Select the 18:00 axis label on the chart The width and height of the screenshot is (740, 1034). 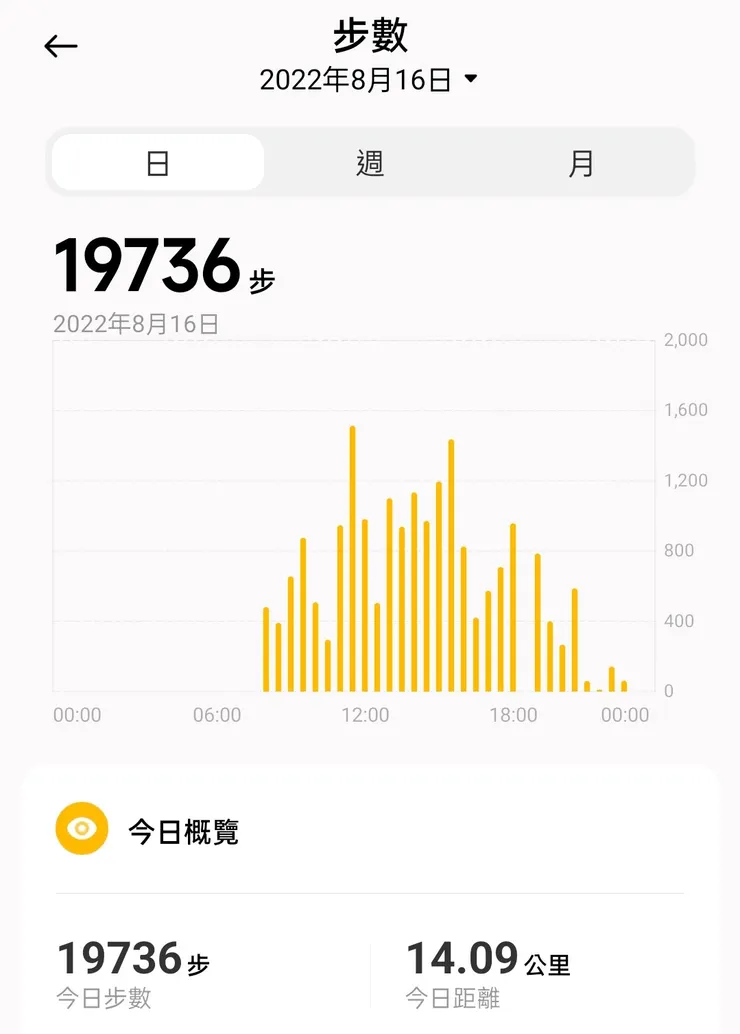(515, 715)
